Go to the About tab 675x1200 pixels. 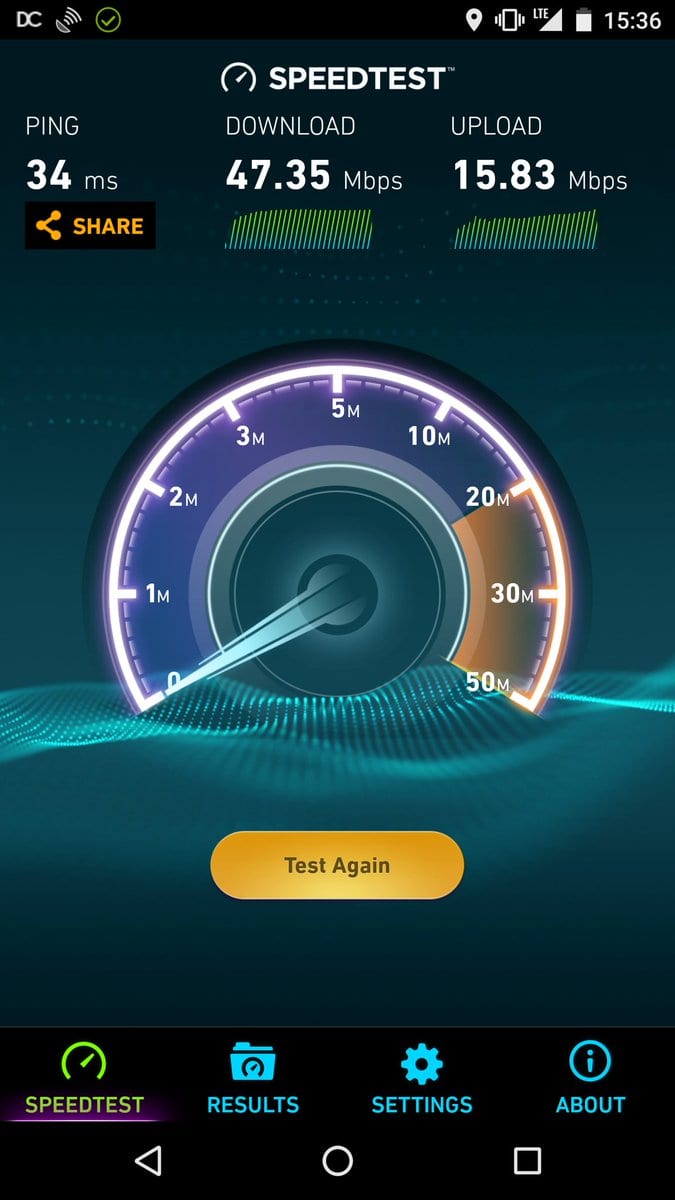point(590,1079)
